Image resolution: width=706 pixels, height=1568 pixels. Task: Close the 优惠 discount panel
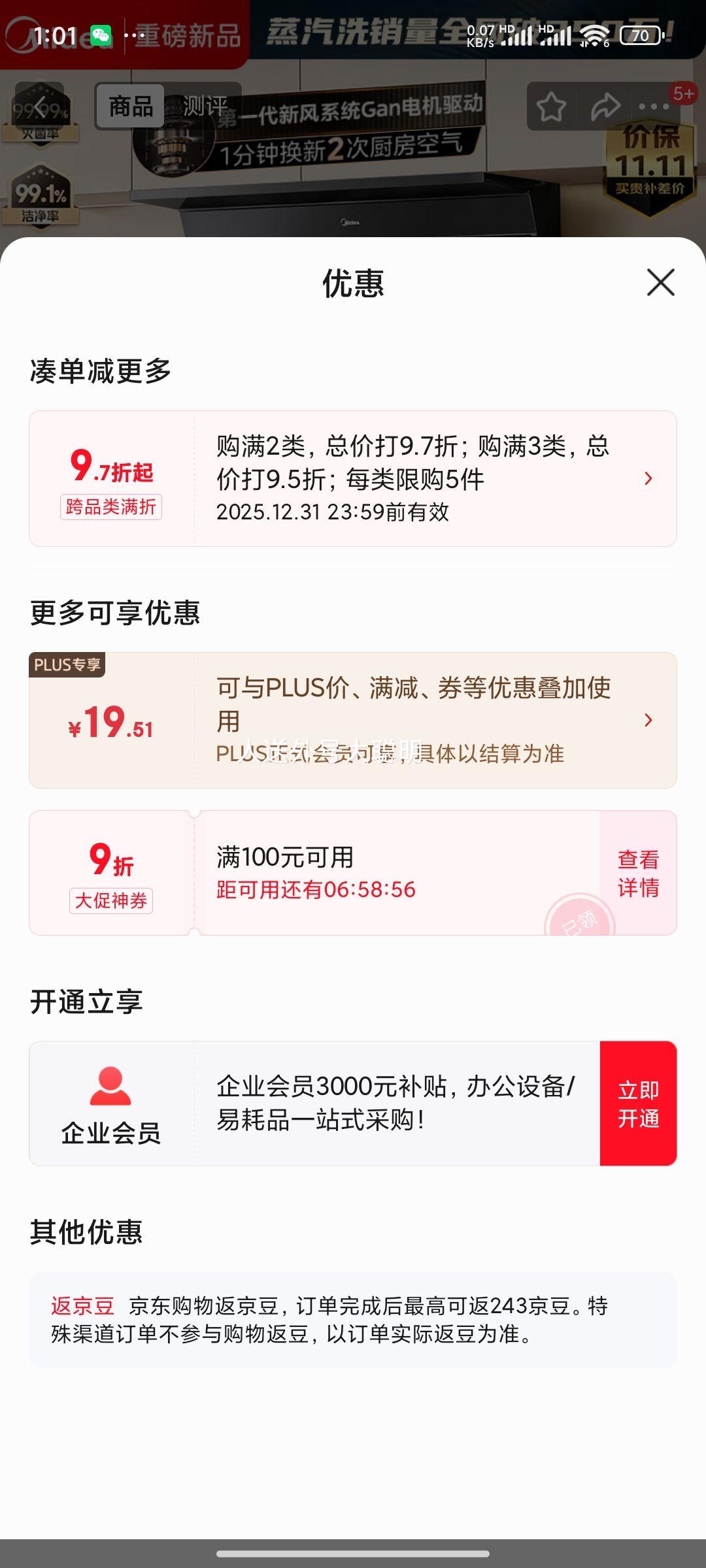pyautogui.click(x=660, y=282)
